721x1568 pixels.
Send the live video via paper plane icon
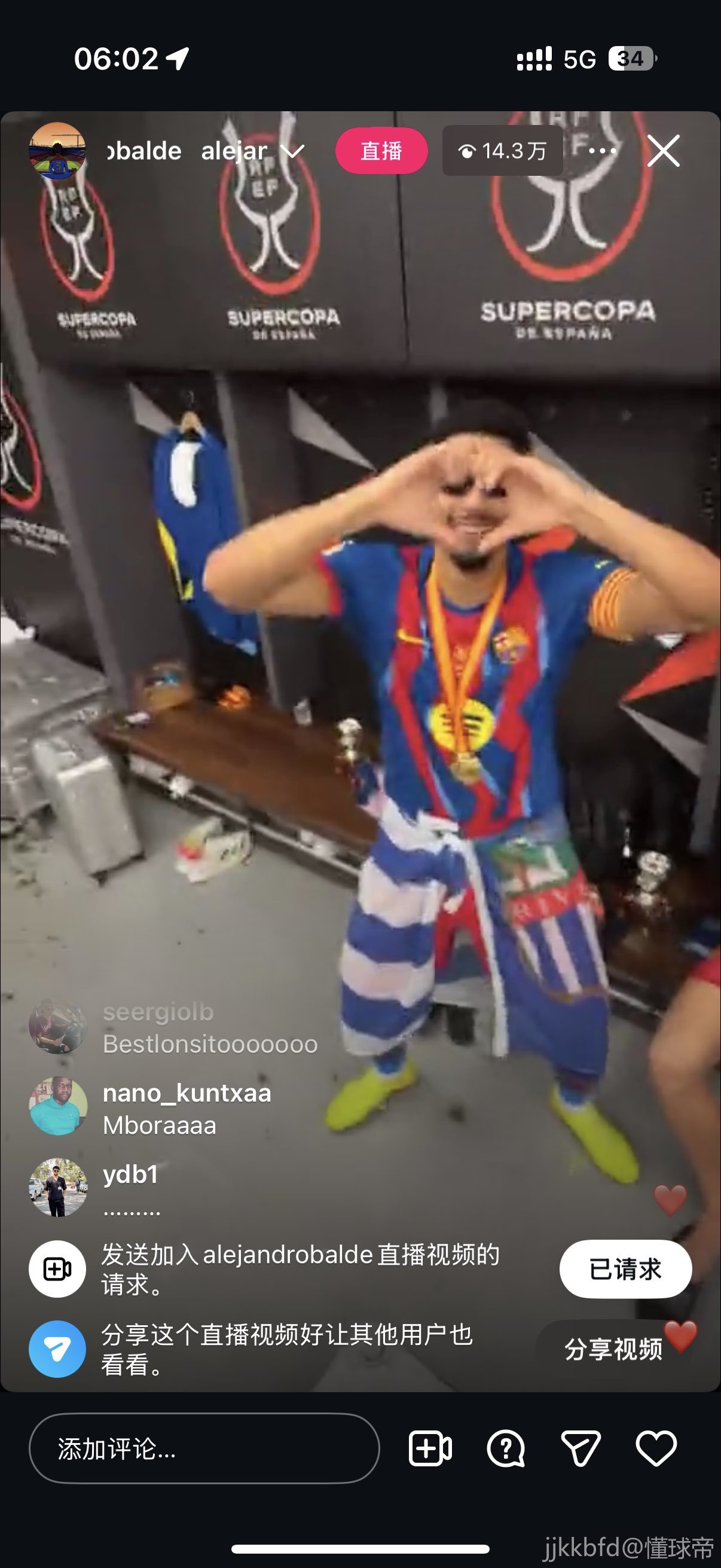[x=581, y=1448]
